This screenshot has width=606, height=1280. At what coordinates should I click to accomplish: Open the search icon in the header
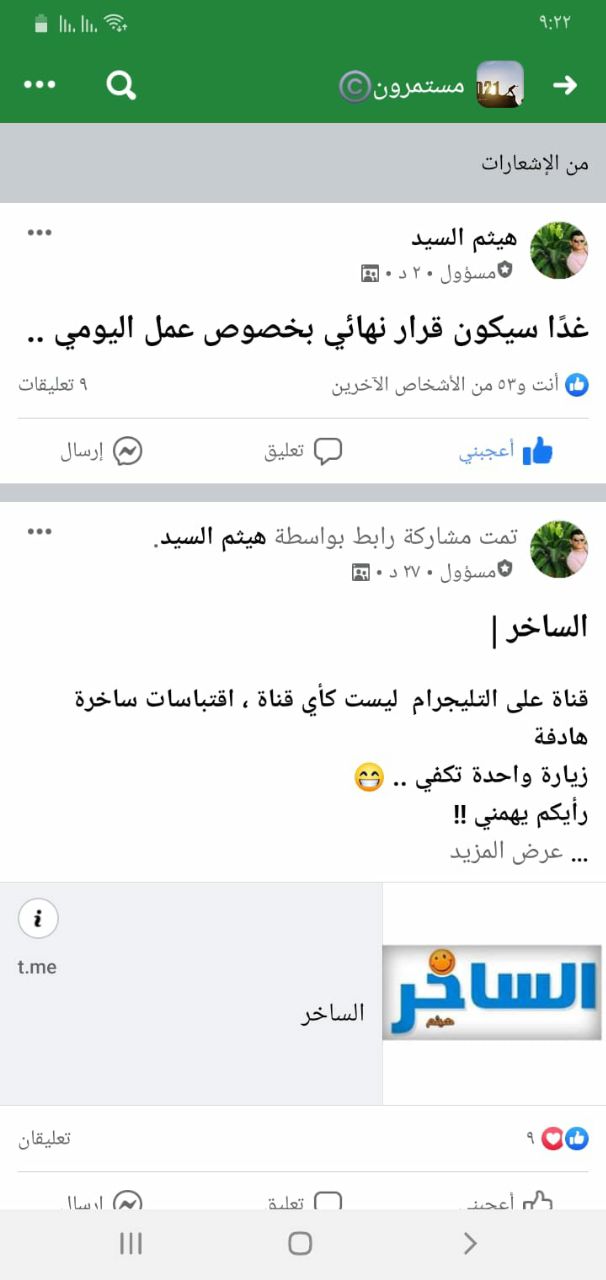[x=121, y=85]
